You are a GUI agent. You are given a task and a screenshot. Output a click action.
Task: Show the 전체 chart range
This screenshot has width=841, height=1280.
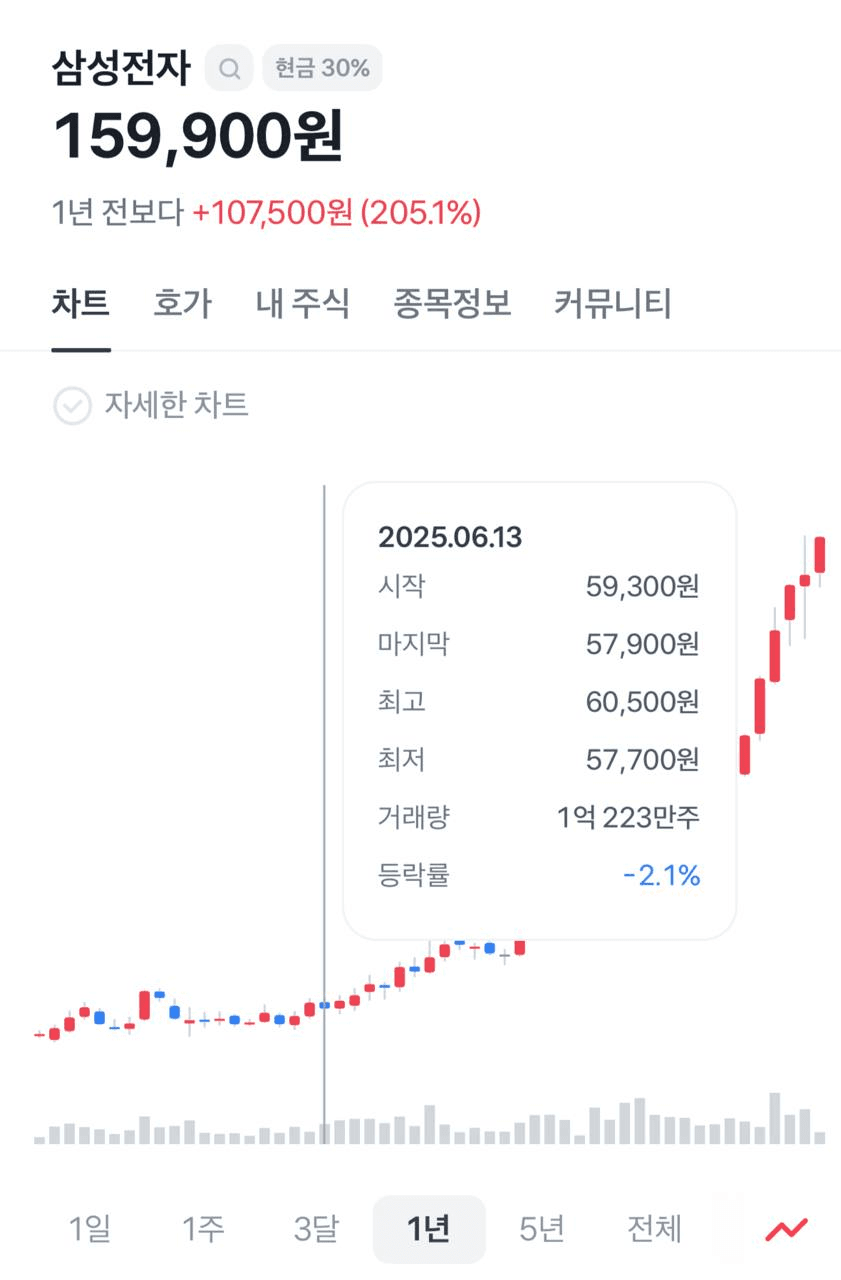click(654, 1228)
